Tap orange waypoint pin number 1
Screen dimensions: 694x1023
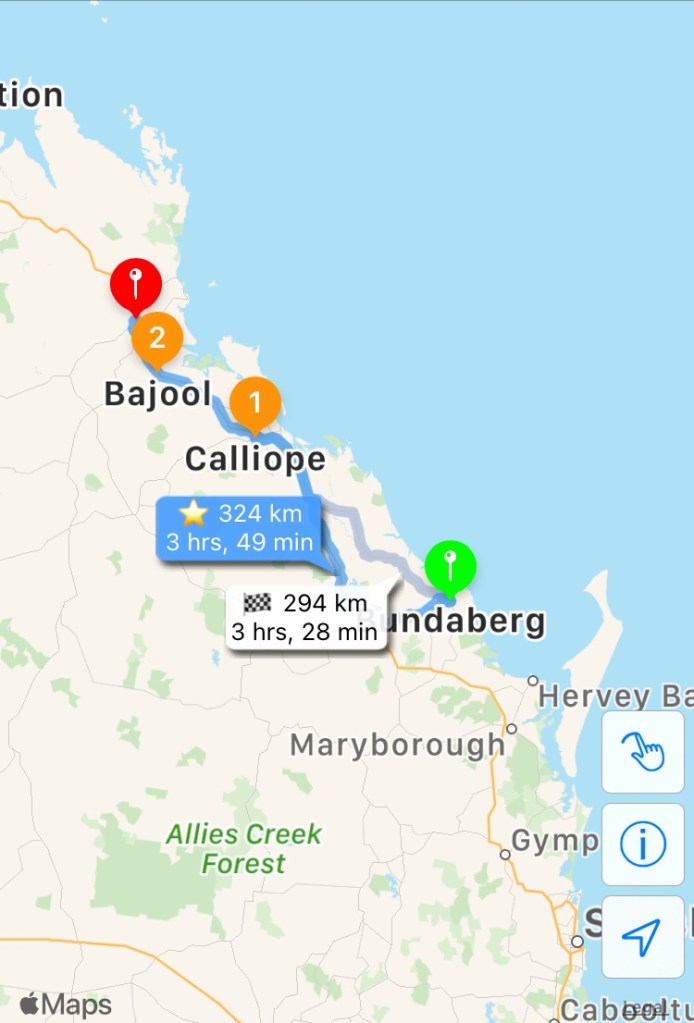coord(255,402)
